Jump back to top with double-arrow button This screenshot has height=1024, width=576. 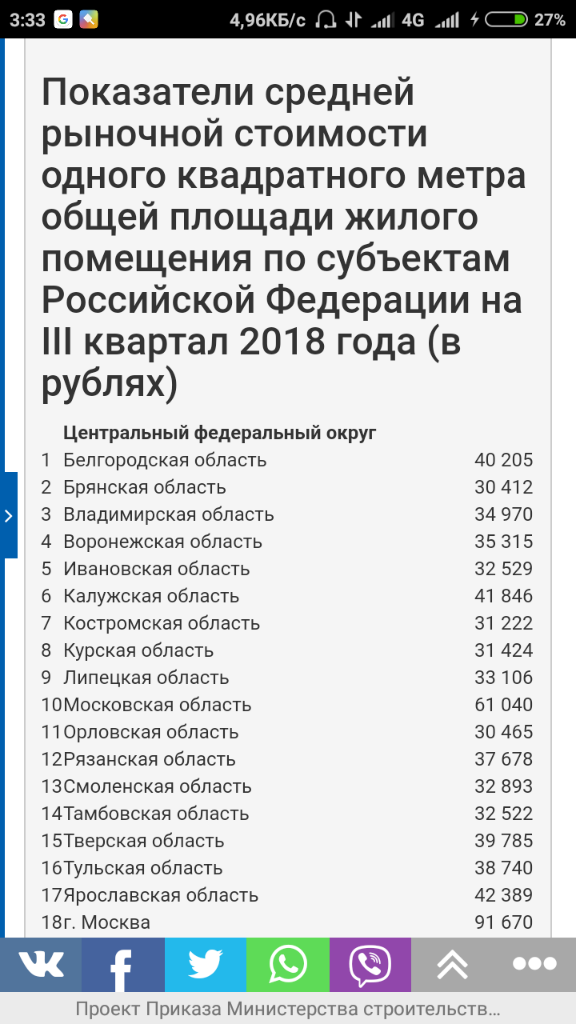pyautogui.click(x=453, y=965)
